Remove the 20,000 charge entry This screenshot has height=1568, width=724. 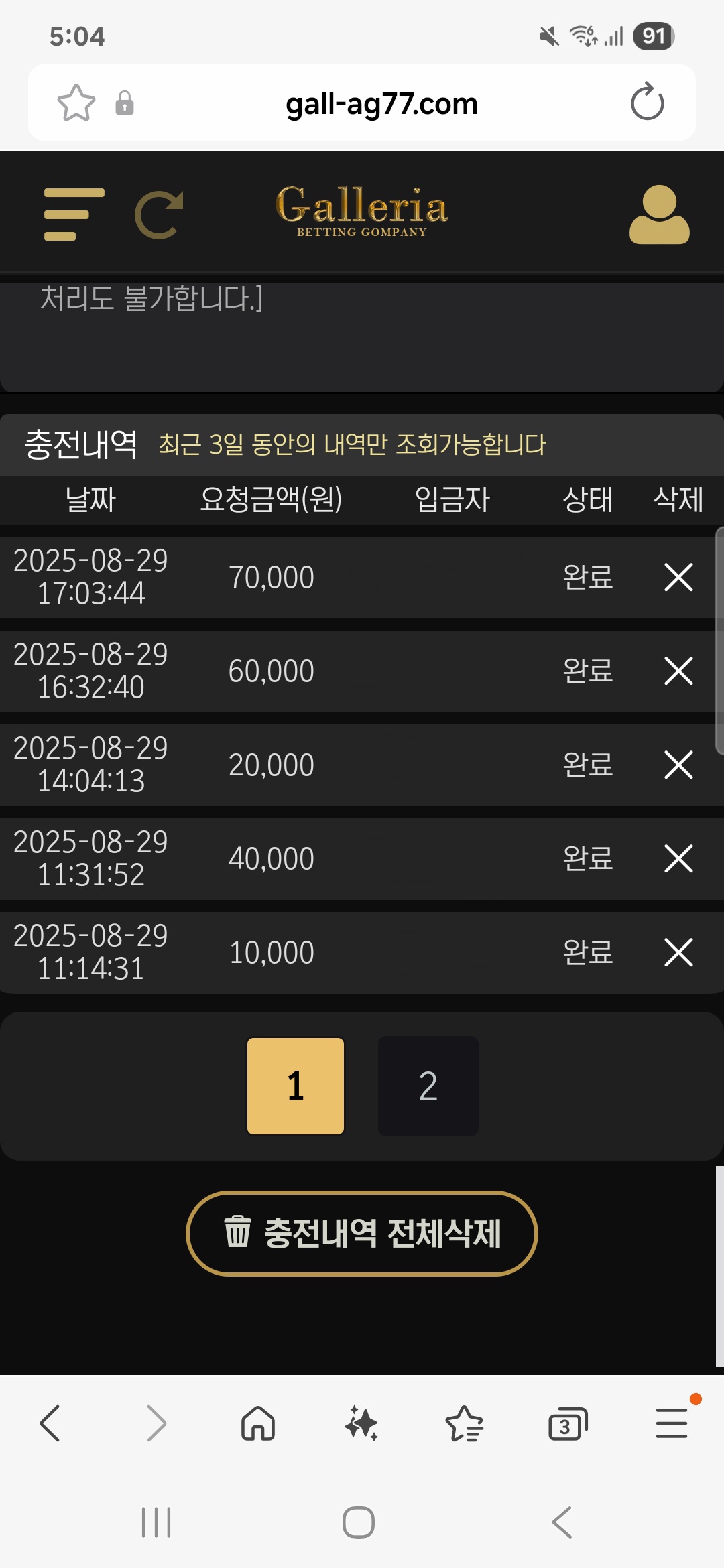tap(678, 765)
